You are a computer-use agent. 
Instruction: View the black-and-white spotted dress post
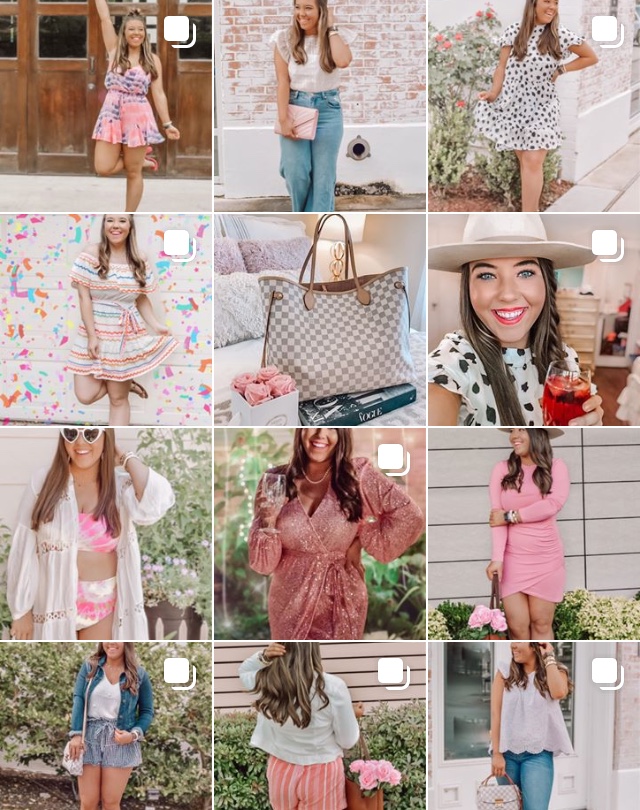tap(534, 105)
